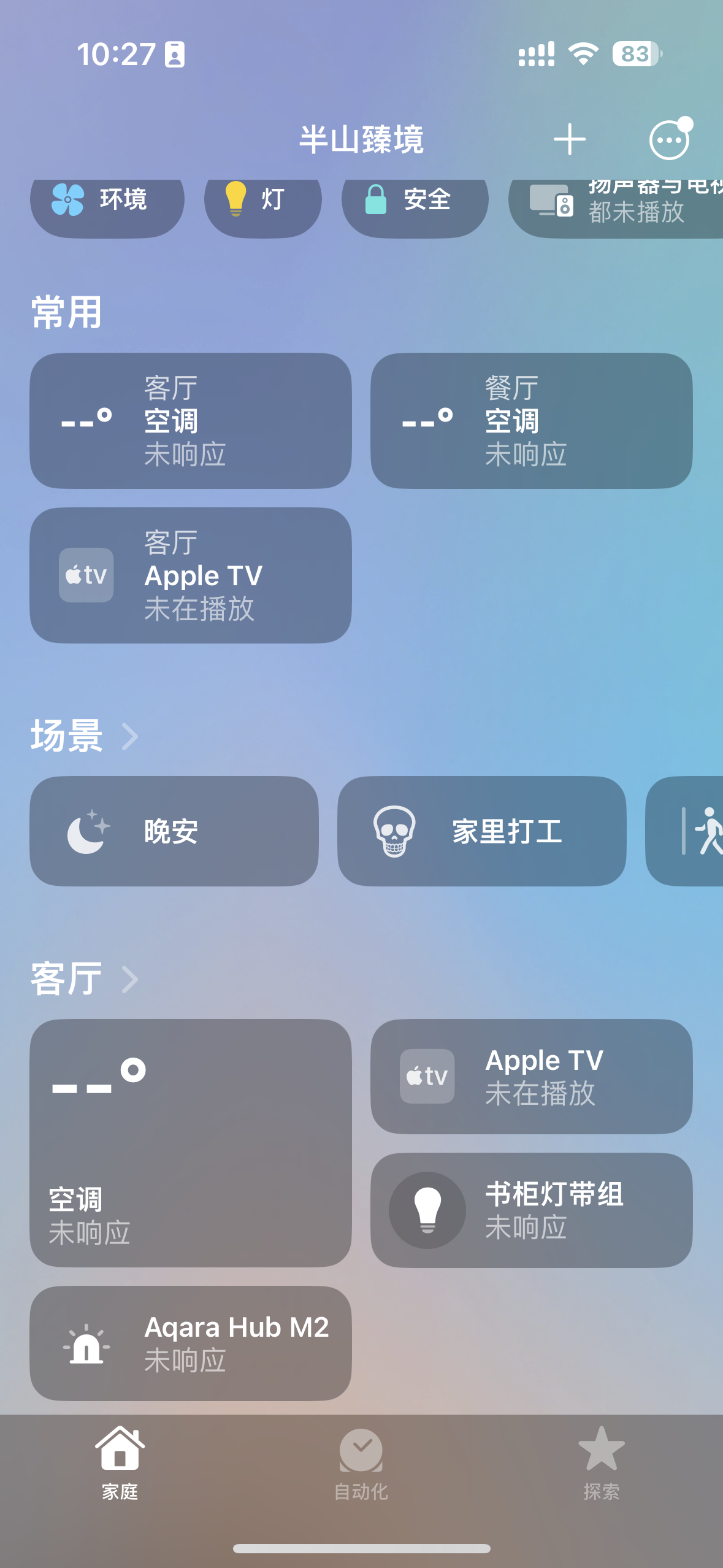The image size is (723, 1568).
Task: Open the Apple TV tile under 客厅 room
Action: click(x=531, y=1077)
